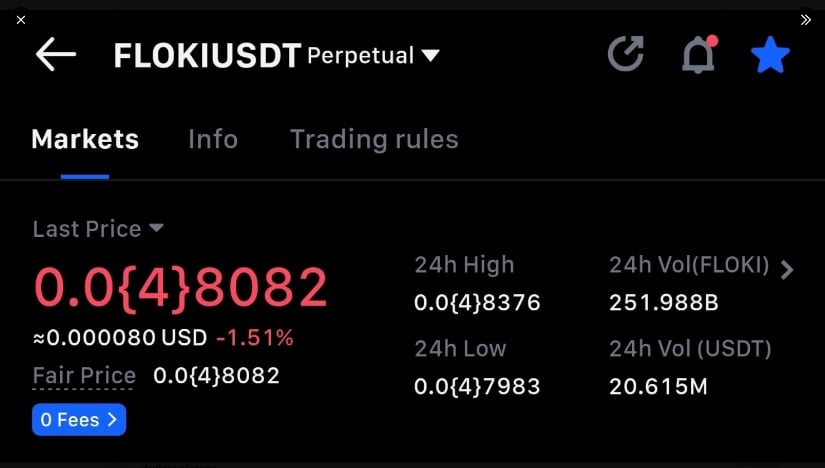Viewport: 825px width, 468px height.
Task: Switch to the Markets tab
Action: point(85,139)
